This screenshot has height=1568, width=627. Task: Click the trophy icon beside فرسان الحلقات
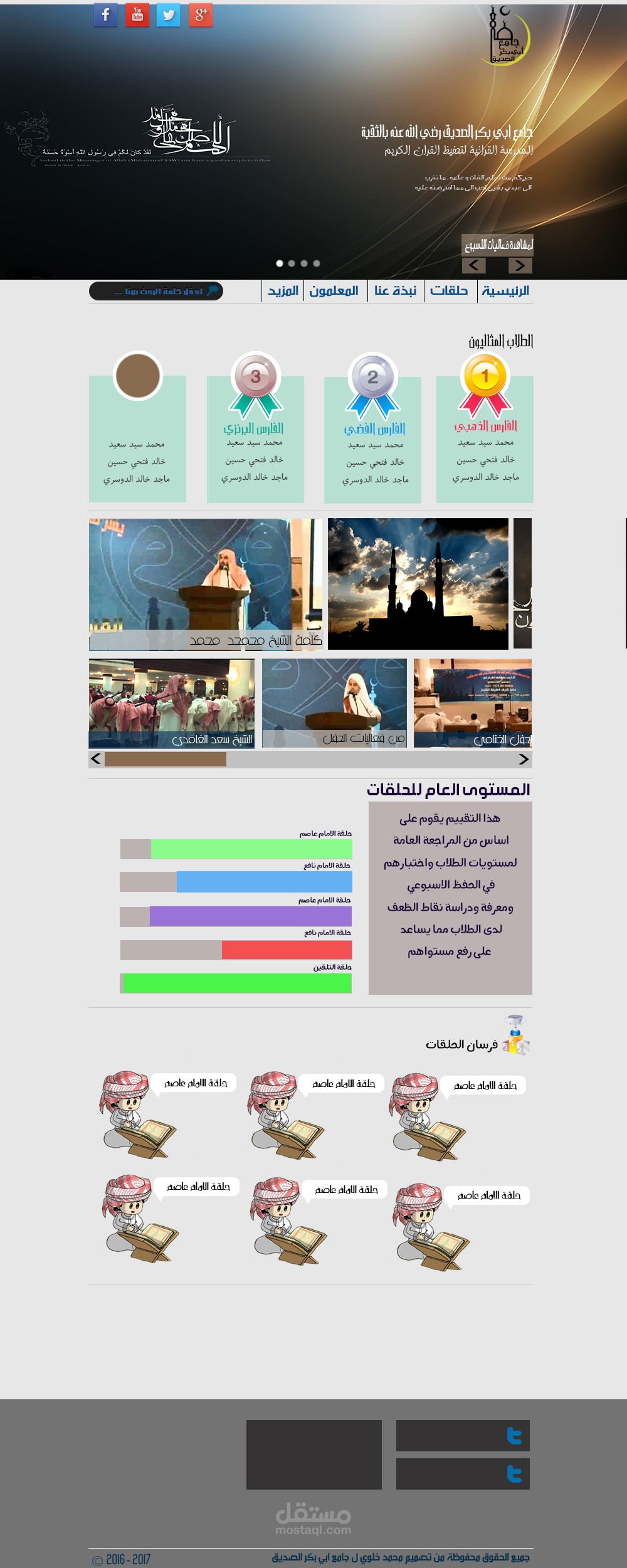(515, 1036)
